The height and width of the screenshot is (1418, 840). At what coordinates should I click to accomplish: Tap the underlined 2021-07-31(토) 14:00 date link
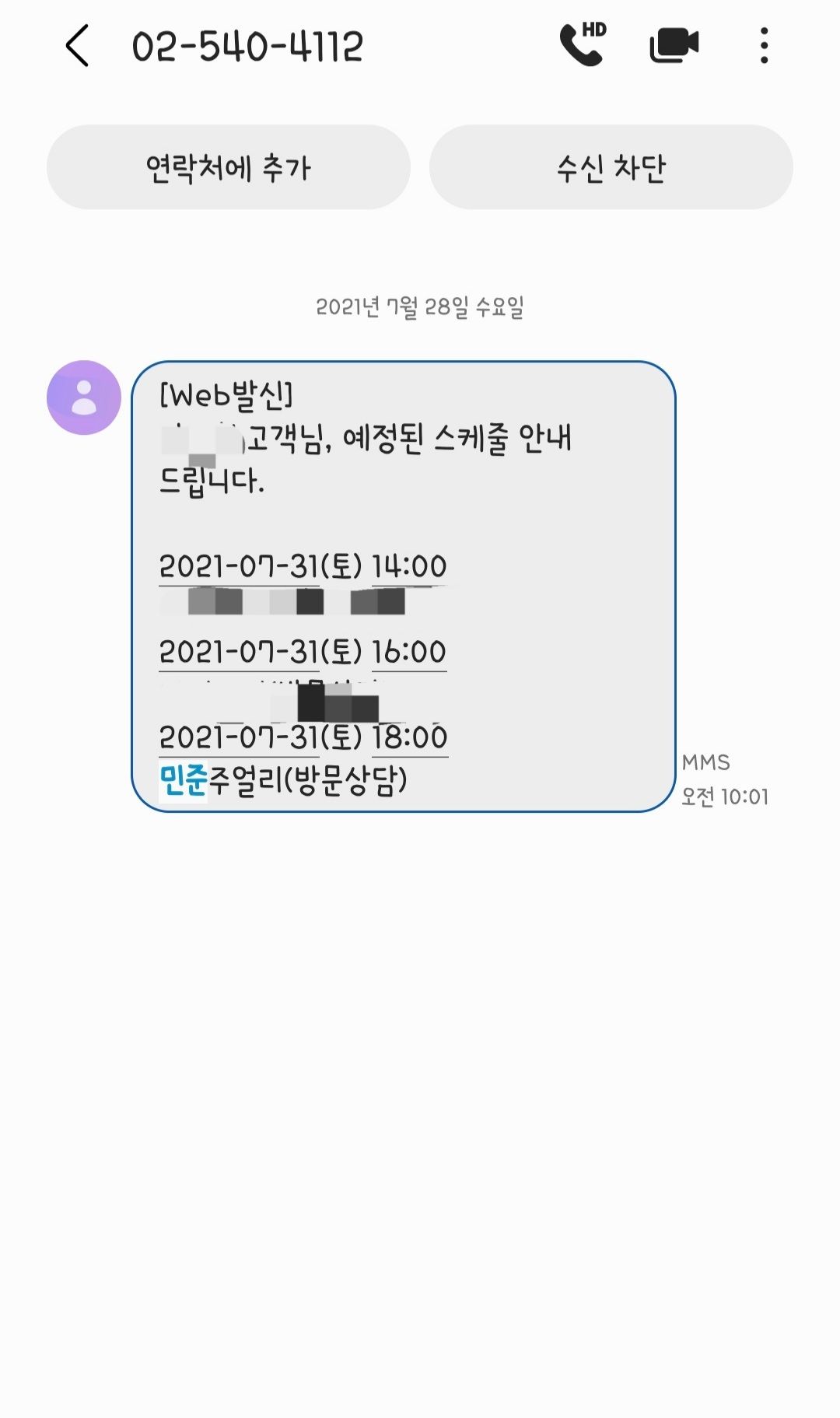303,567
